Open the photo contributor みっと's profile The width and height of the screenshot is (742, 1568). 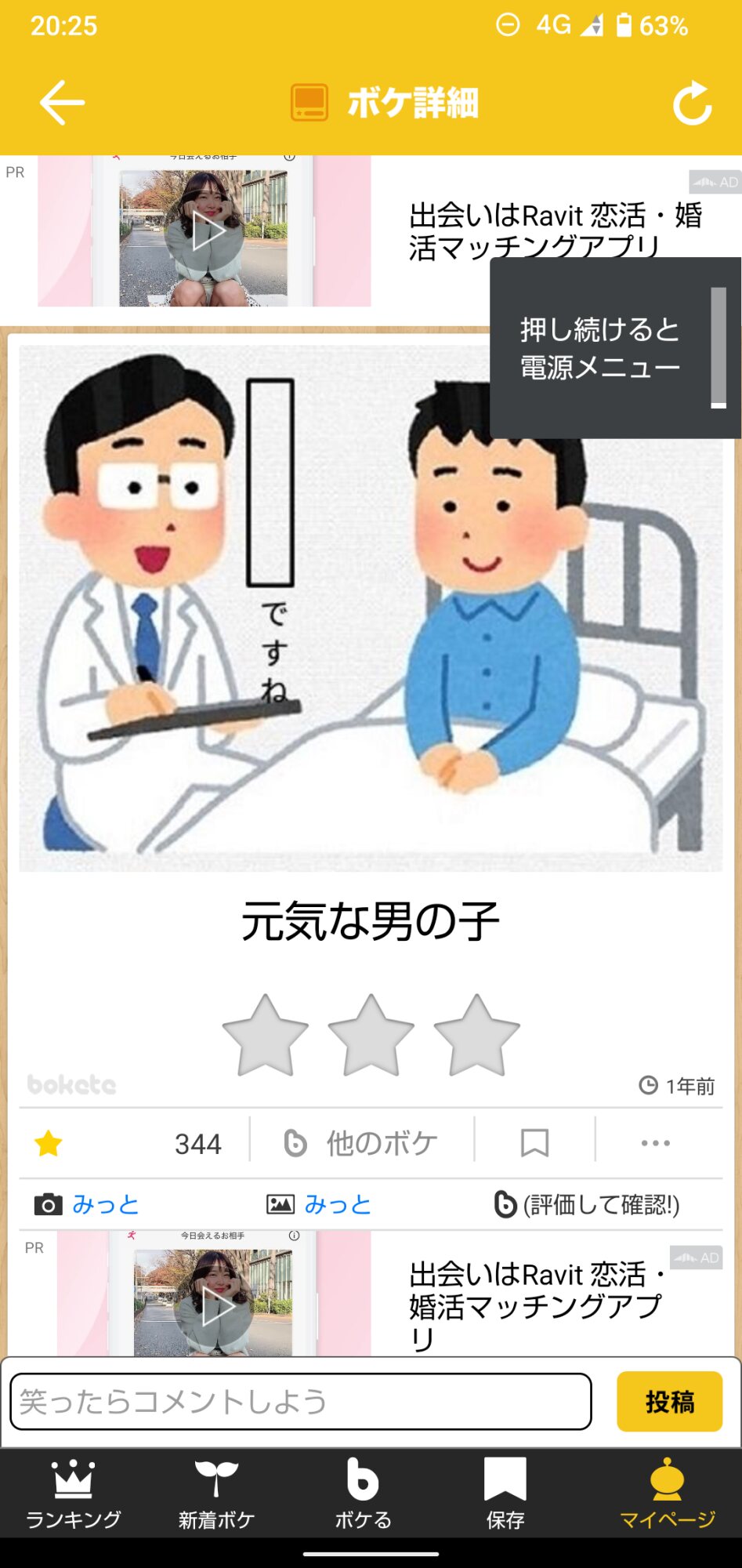pyautogui.click(x=105, y=1204)
